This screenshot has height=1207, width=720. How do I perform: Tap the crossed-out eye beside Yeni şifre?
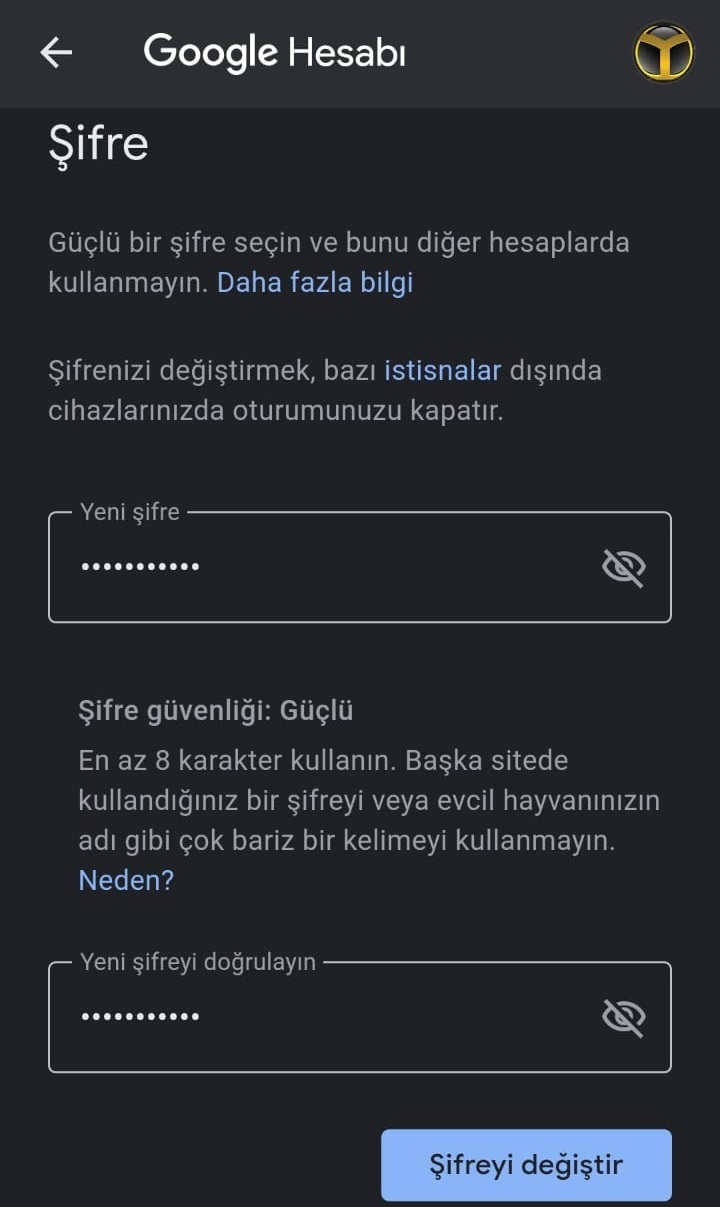pos(623,566)
